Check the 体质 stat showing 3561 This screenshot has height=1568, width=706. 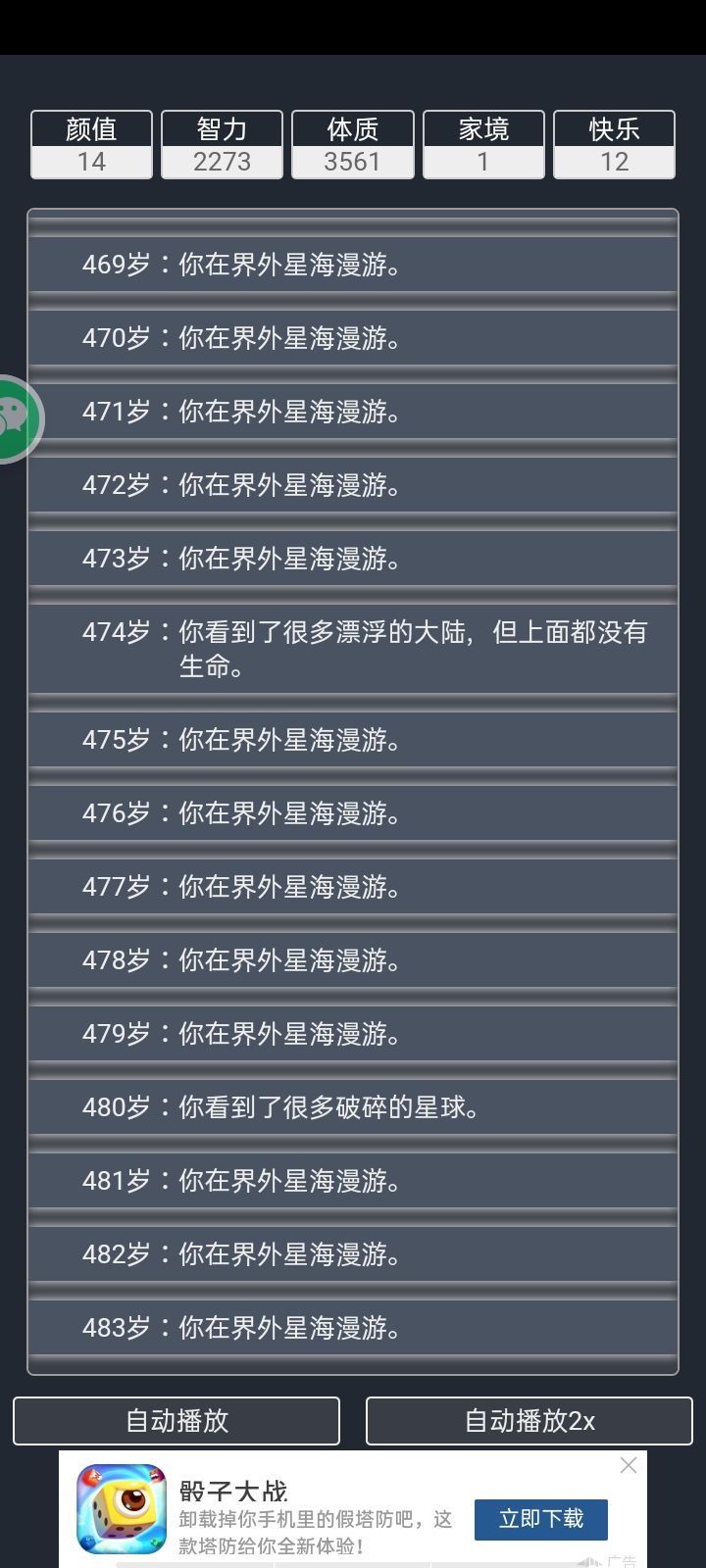point(352,144)
